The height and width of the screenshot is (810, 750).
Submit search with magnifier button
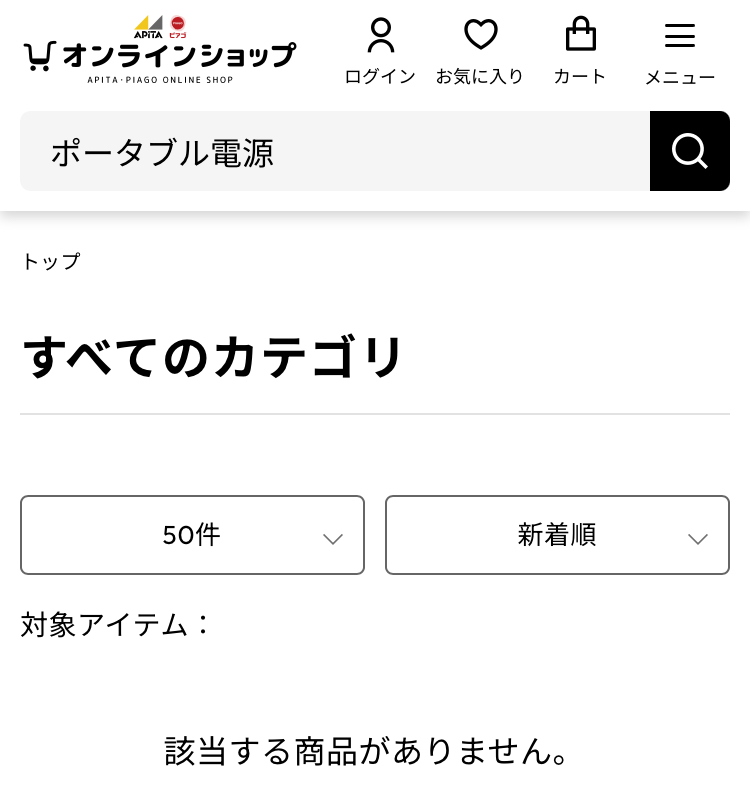tap(690, 152)
